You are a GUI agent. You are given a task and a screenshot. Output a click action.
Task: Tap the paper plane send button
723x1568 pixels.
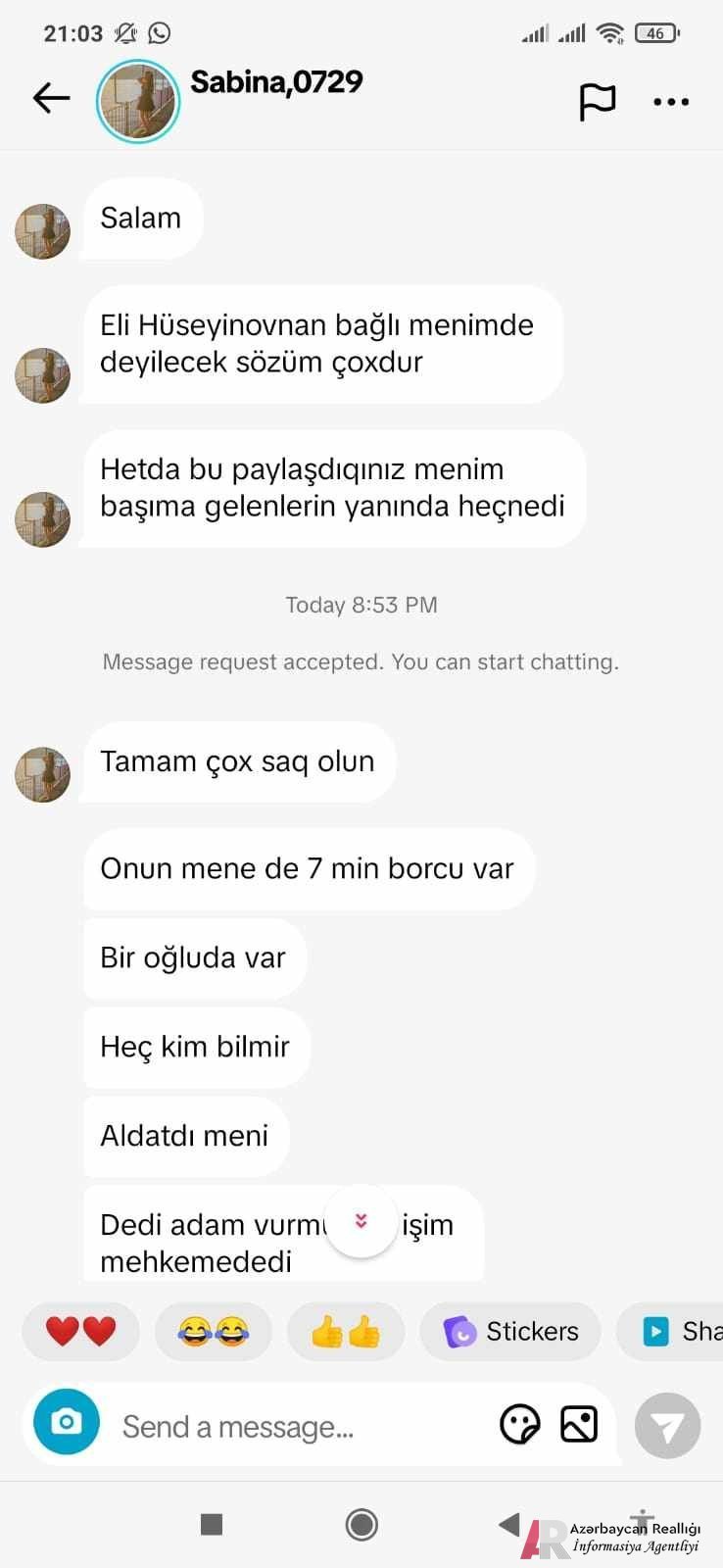pyautogui.click(x=668, y=1427)
